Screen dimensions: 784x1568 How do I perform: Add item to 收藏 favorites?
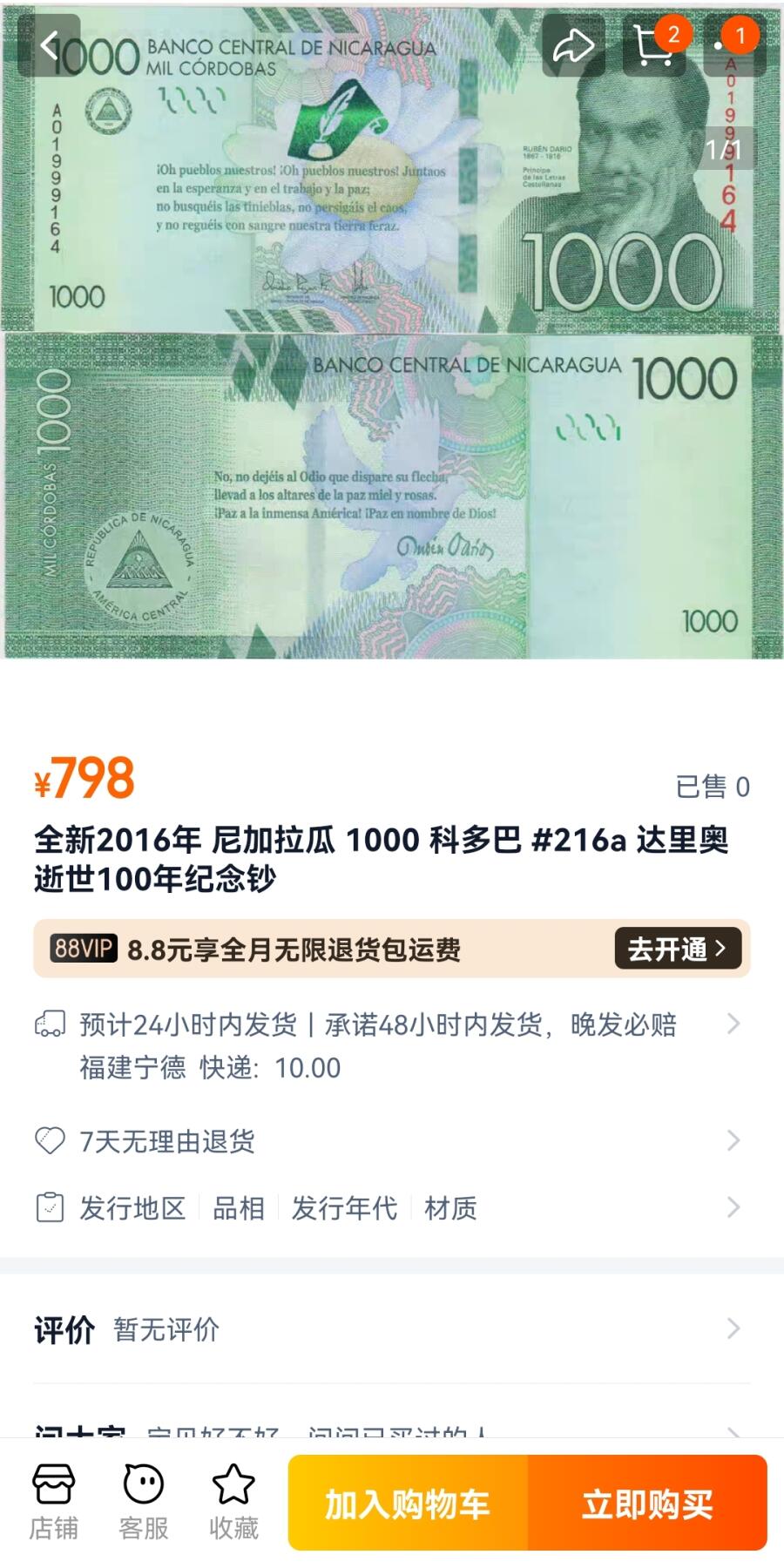click(233, 1503)
